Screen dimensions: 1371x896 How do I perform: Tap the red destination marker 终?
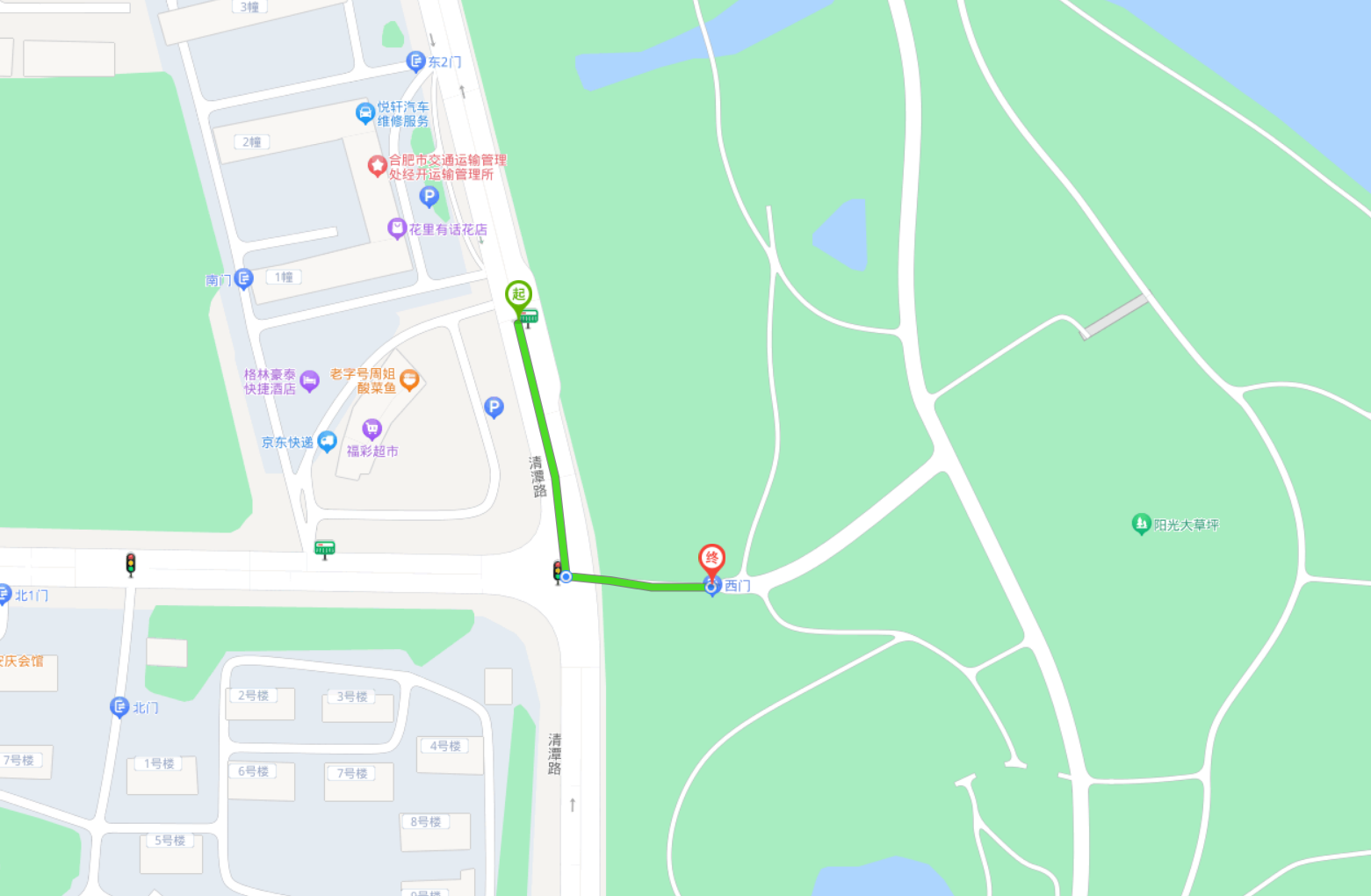pos(711,559)
